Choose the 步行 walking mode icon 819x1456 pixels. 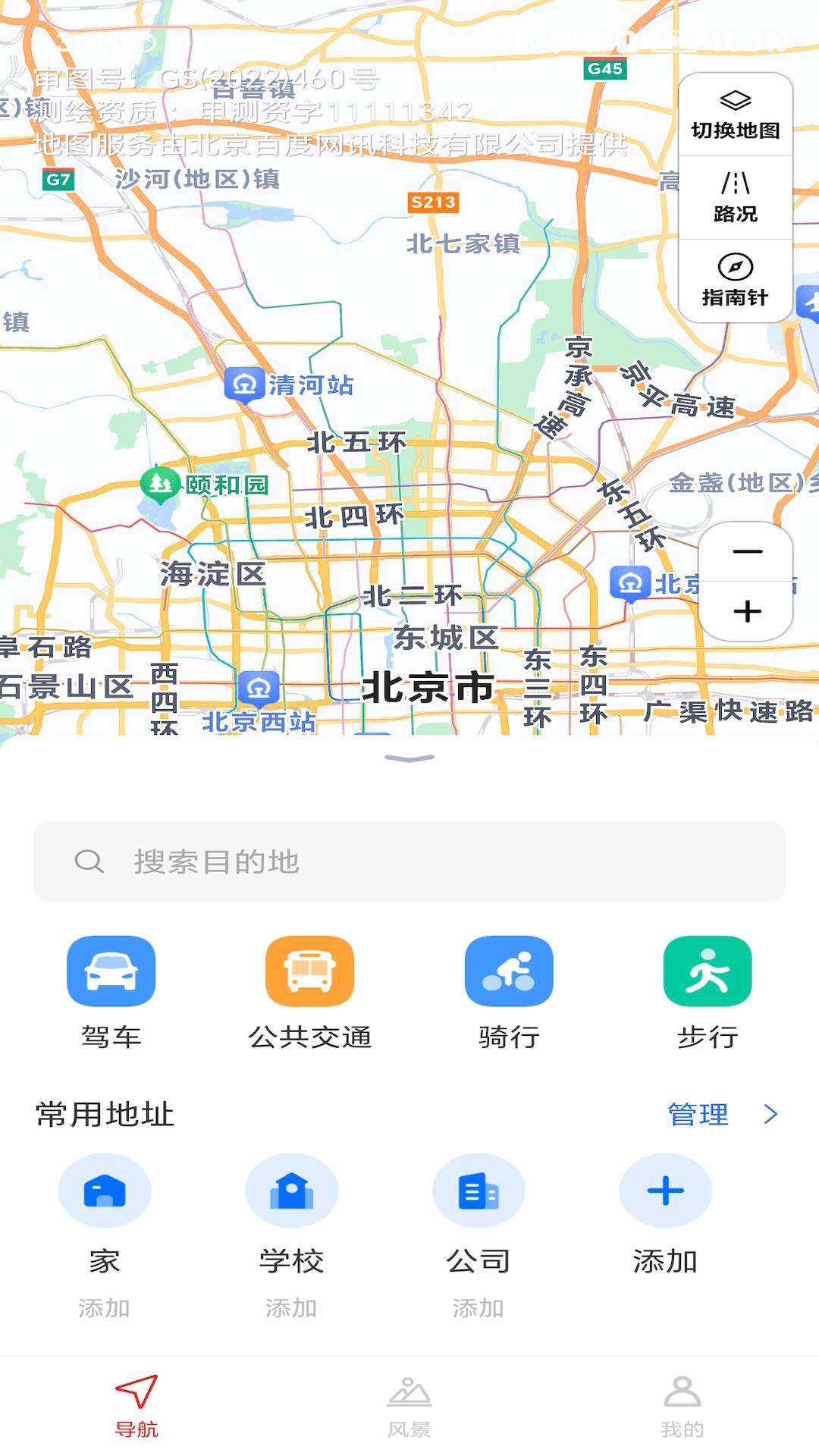point(708,971)
